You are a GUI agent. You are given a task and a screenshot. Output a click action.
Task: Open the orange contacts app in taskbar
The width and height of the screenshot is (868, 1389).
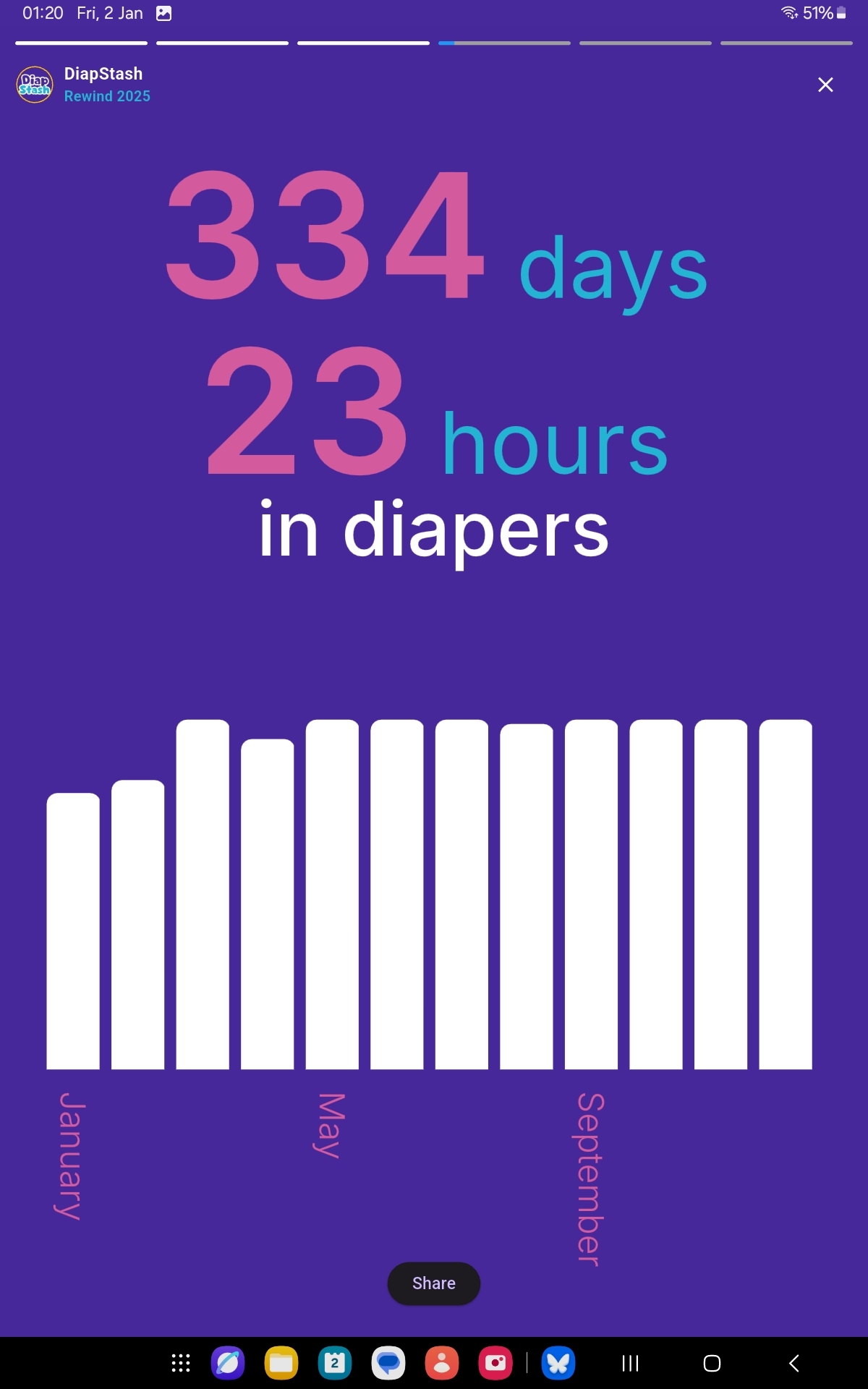pyautogui.click(x=442, y=1364)
